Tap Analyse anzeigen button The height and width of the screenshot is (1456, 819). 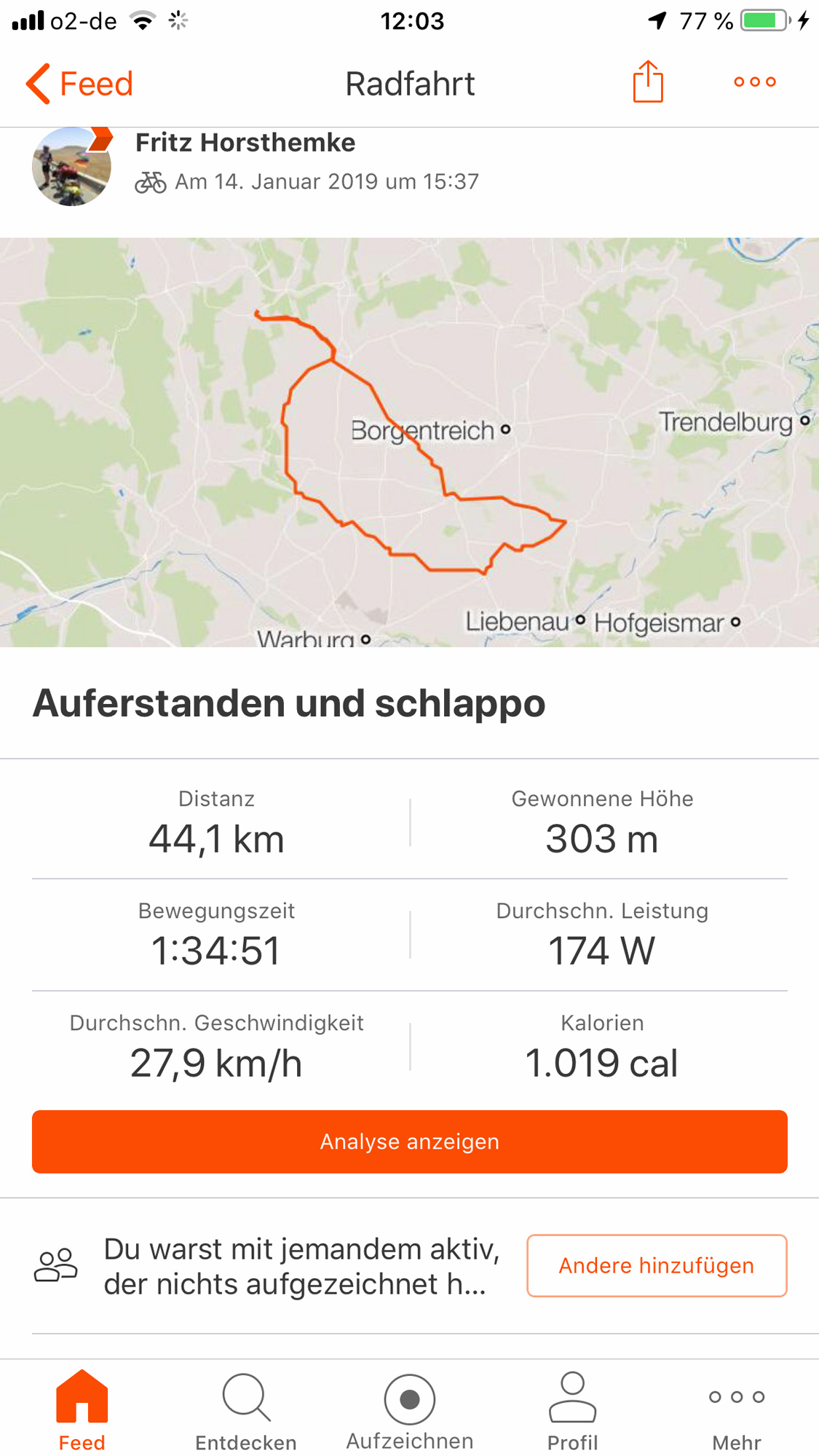click(x=409, y=1141)
